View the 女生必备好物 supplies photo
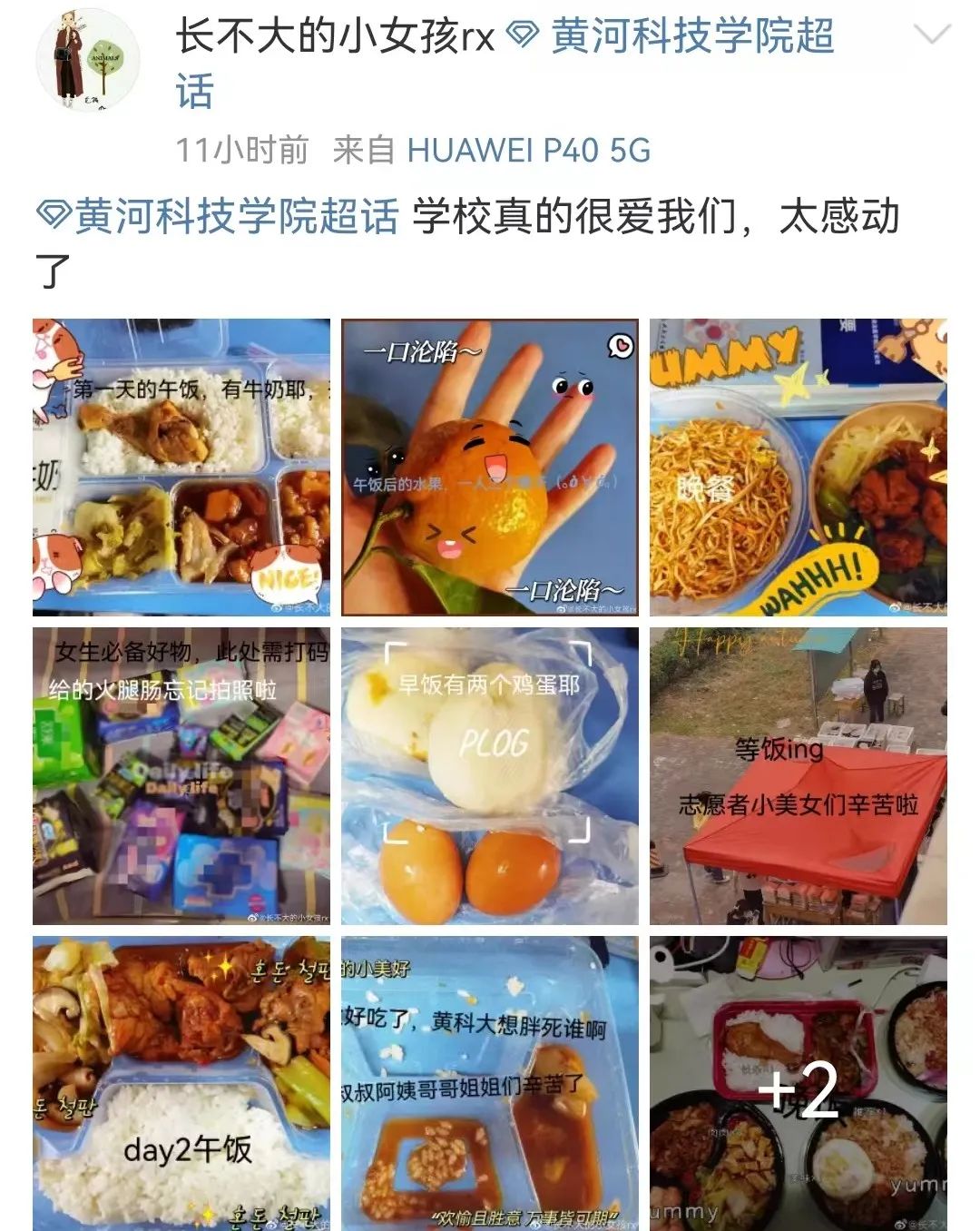Screen dimensions: 980x1231 181,775
